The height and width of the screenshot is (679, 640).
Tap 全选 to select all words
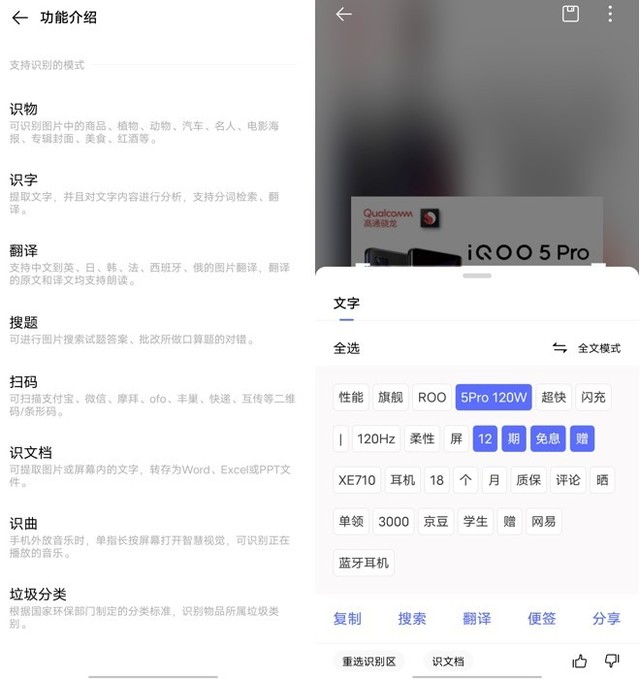[x=346, y=348]
